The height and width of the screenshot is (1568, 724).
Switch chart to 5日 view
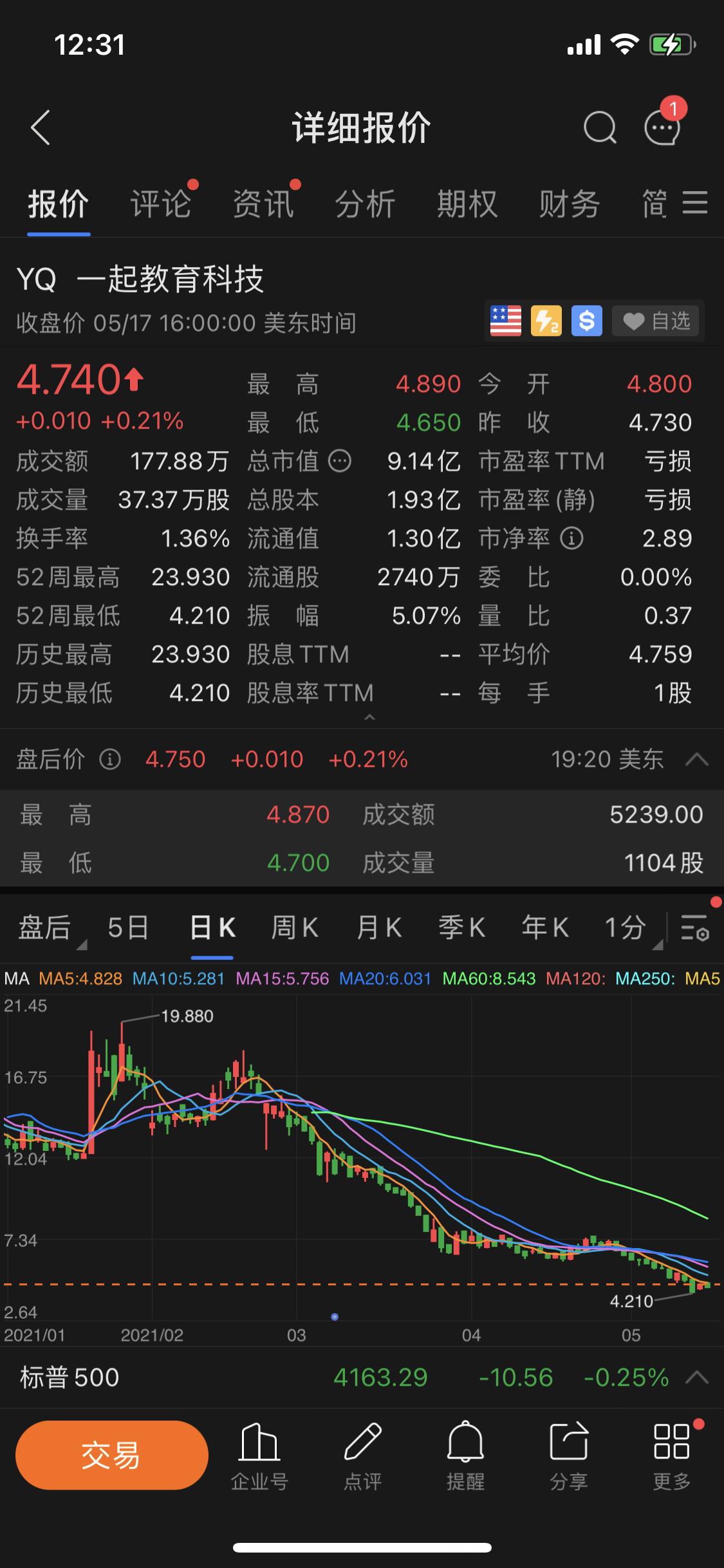tap(128, 928)
